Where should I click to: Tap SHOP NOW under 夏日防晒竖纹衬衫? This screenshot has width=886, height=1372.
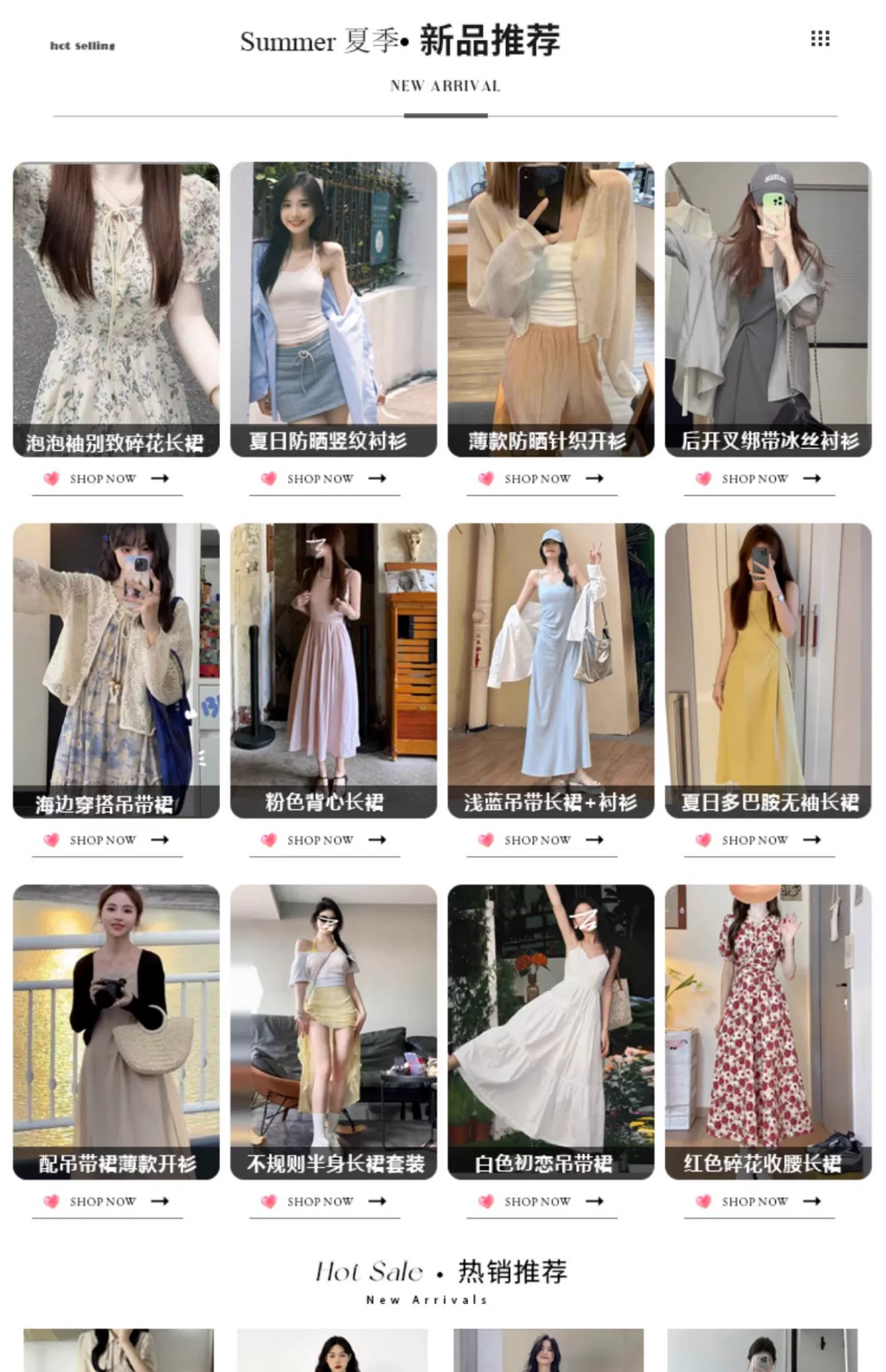[x=324, y=479]
